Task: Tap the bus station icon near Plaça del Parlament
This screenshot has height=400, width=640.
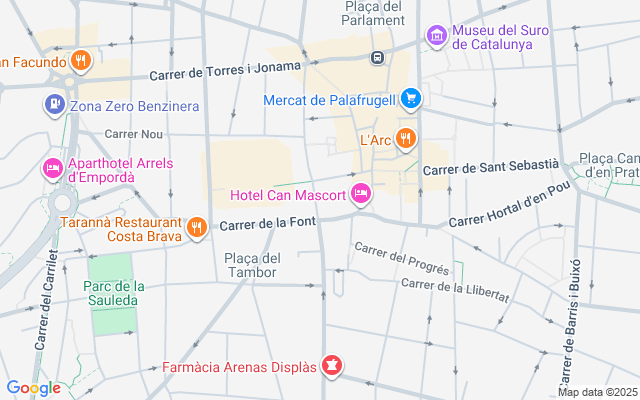Action: (x=378, y=57)
